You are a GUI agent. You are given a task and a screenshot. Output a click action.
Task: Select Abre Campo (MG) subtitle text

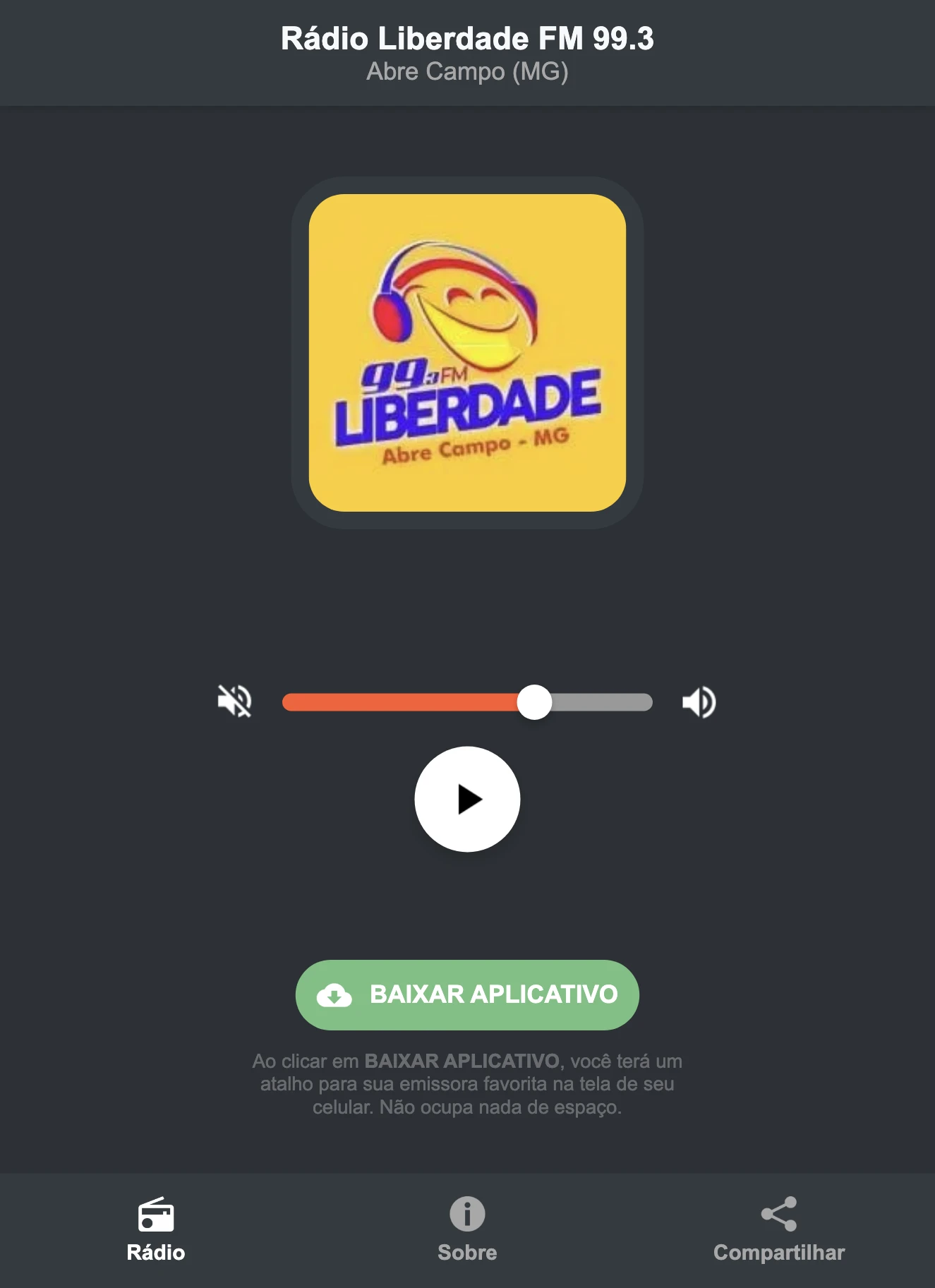pos(467,71)
